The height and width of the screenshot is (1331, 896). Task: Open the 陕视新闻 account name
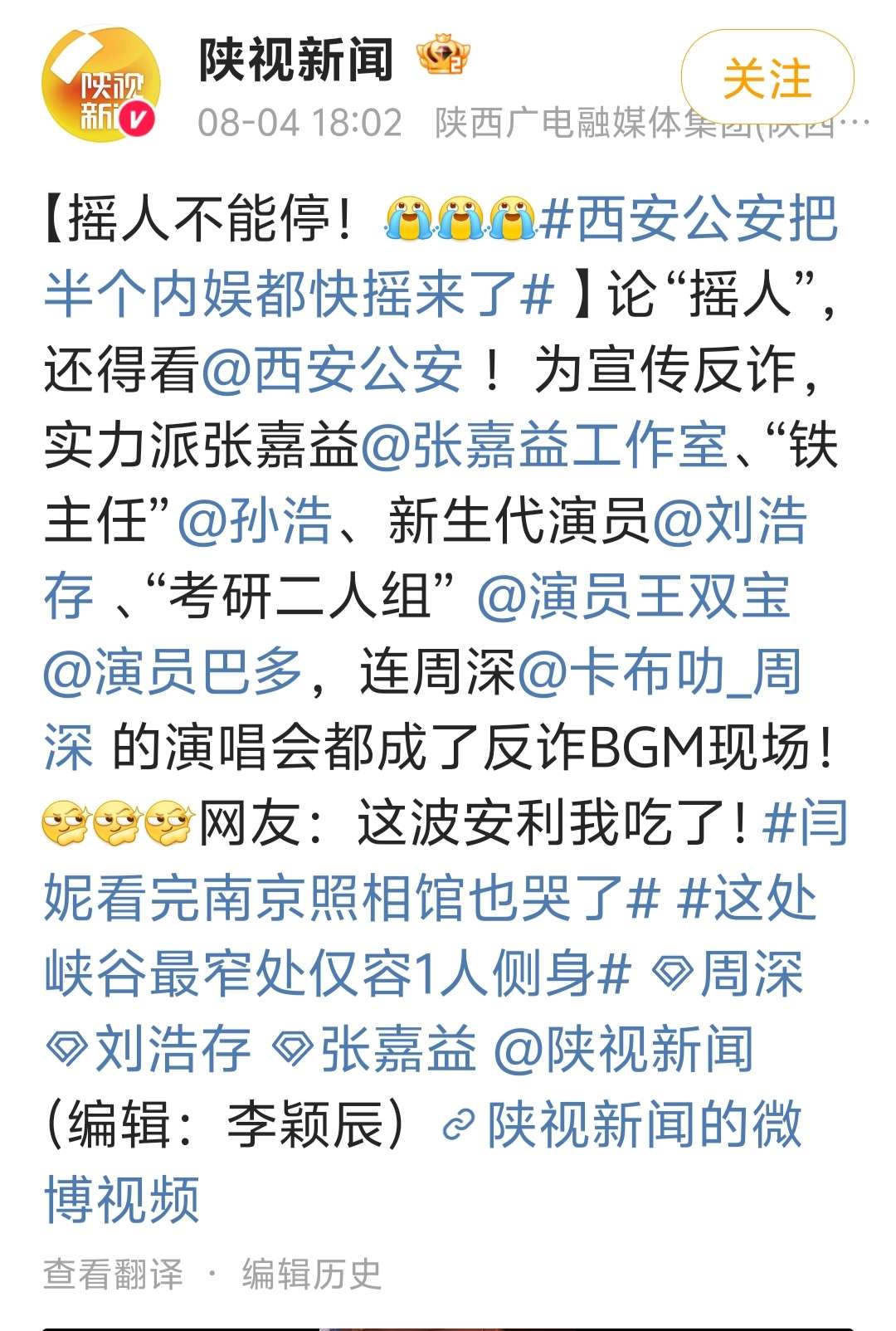(x=296, y=60)
